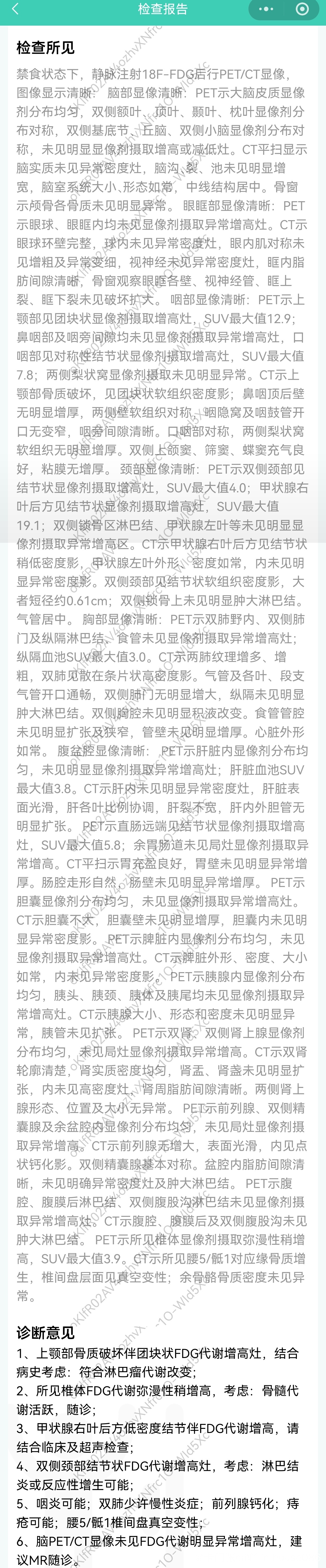Screen dimensions: 326x1568
Task: Go back from the 检查报告 page
Action: [15, 9]
